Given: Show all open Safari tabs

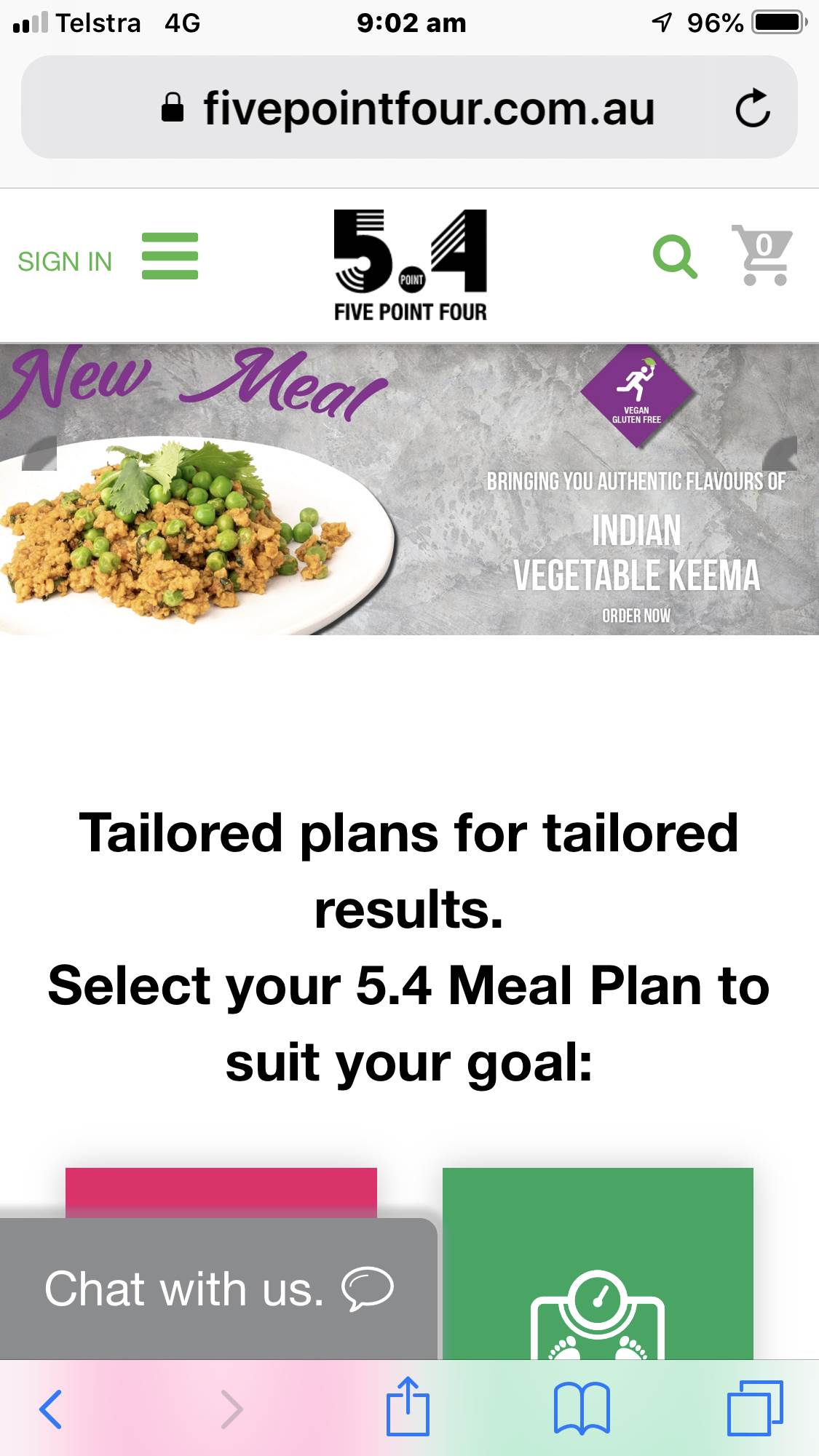Looking at the screenshot, I should coord(755,1408).
